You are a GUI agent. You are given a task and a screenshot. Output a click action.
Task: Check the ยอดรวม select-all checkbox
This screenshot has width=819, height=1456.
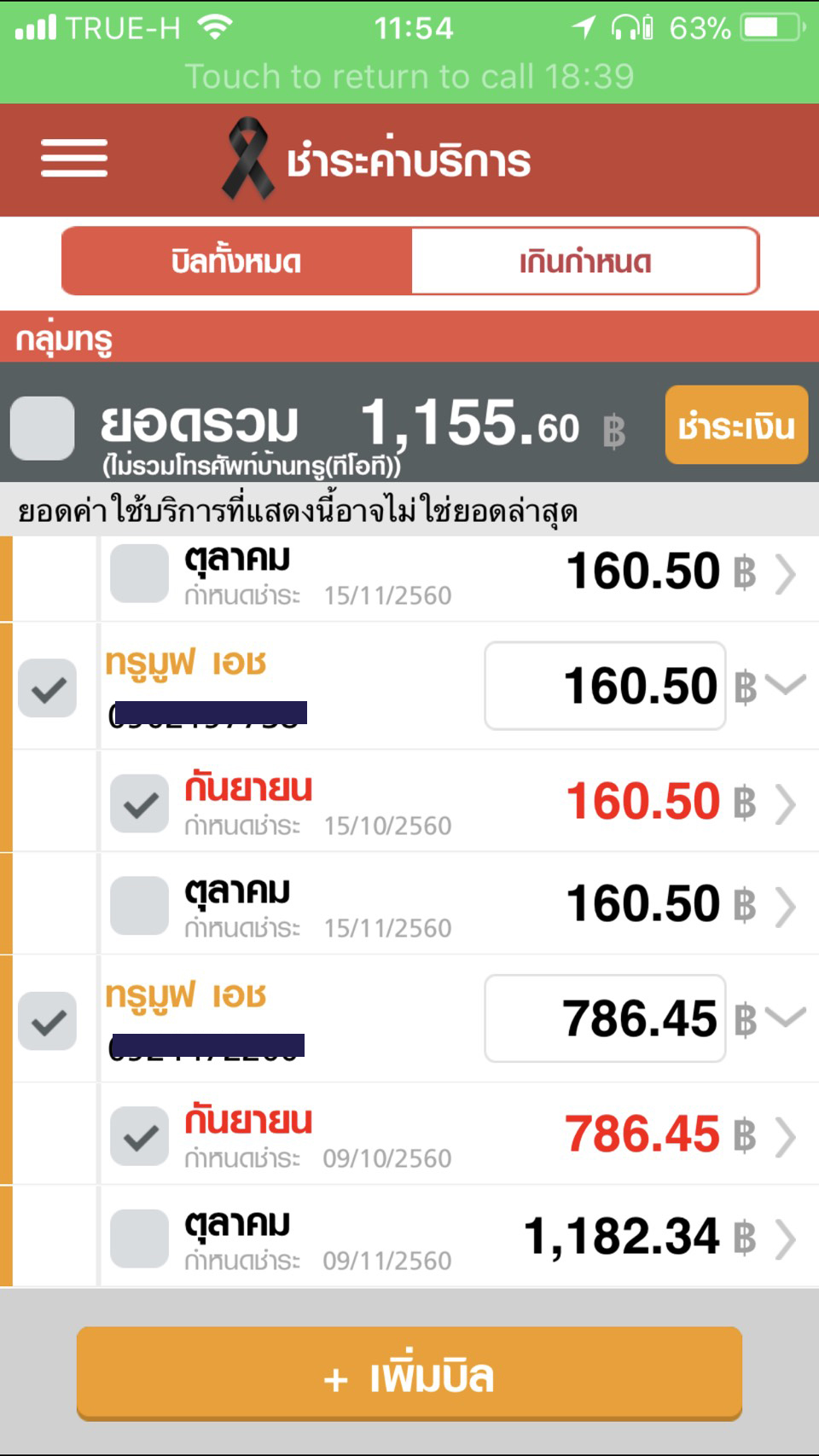tap(43, 427)
